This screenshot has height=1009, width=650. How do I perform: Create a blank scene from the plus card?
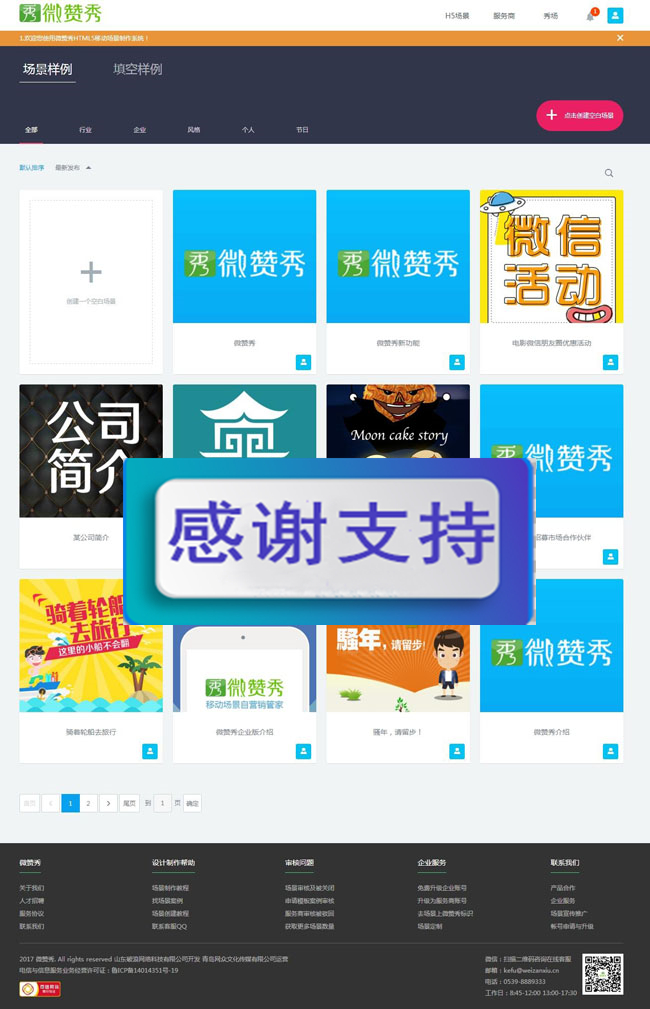(91, 280)
